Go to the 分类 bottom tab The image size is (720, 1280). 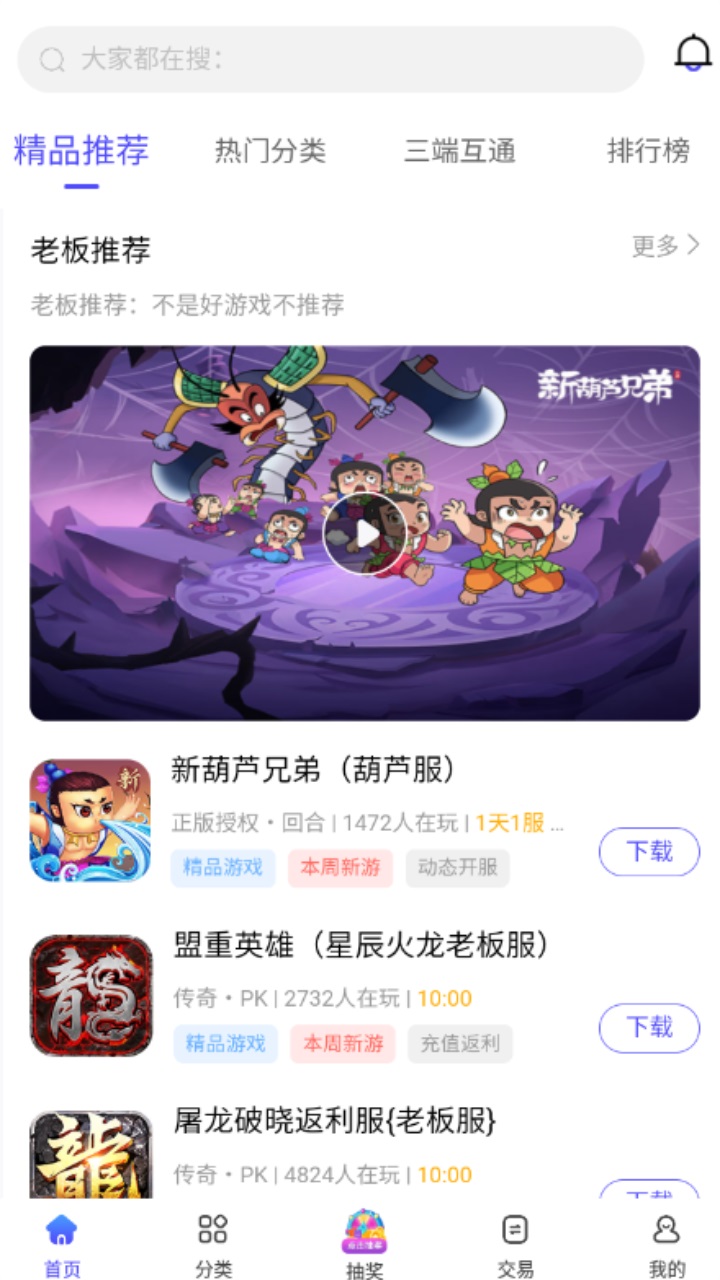point(213,1243)
